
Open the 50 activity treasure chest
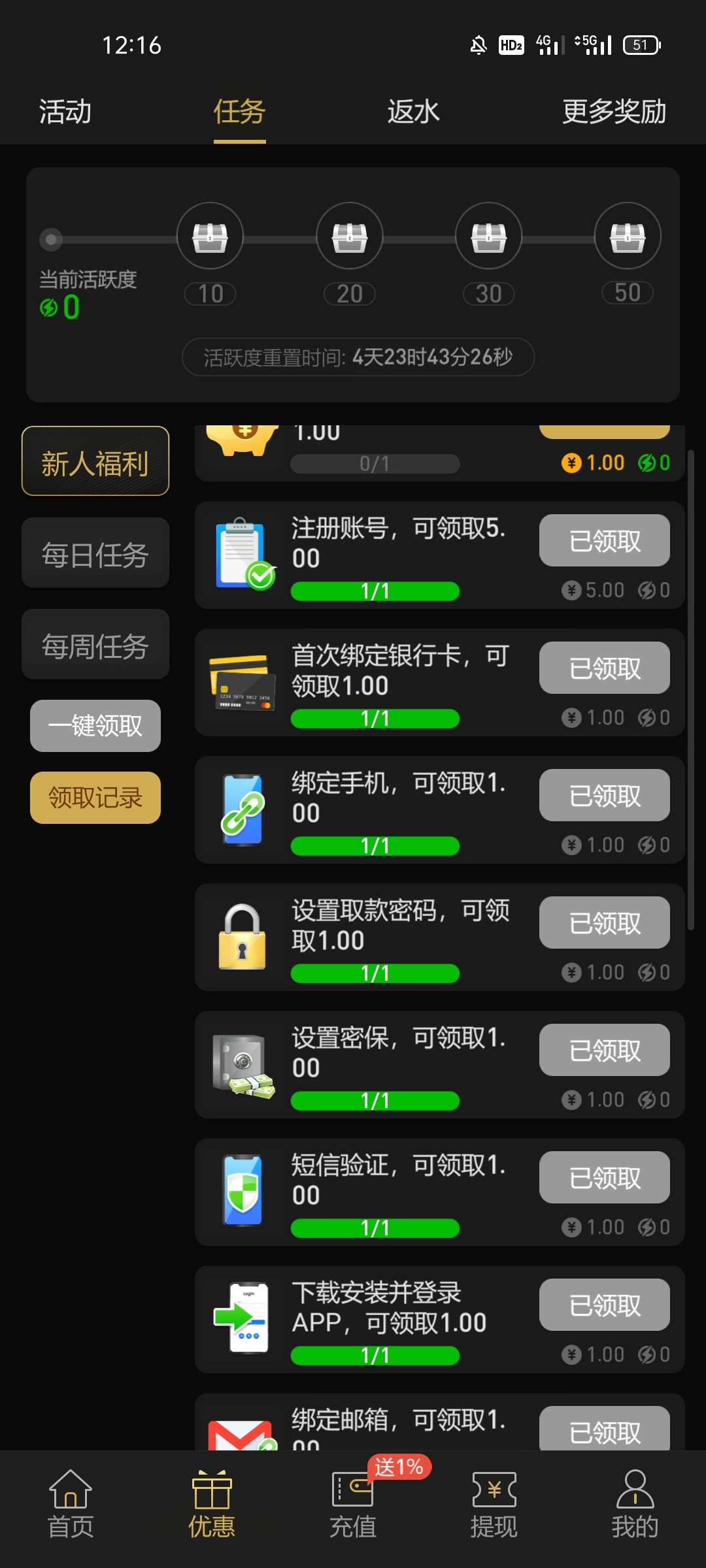(x=628, y=236)
